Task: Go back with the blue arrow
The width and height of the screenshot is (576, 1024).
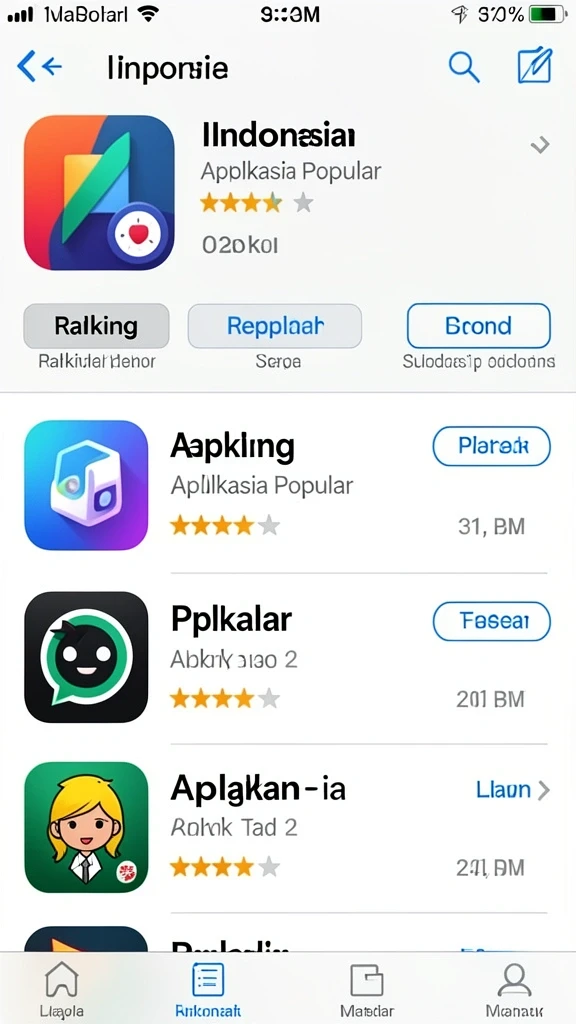Action: [x=39, y=67]
